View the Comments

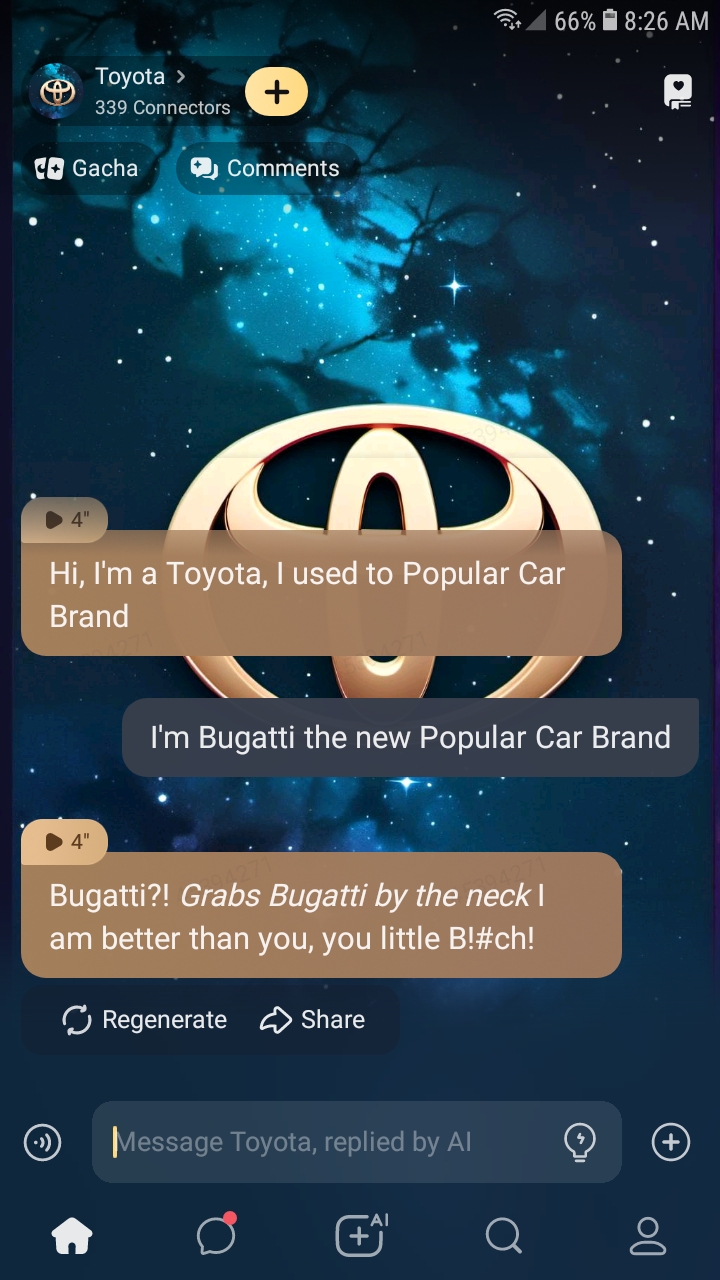tap(265, 168)
